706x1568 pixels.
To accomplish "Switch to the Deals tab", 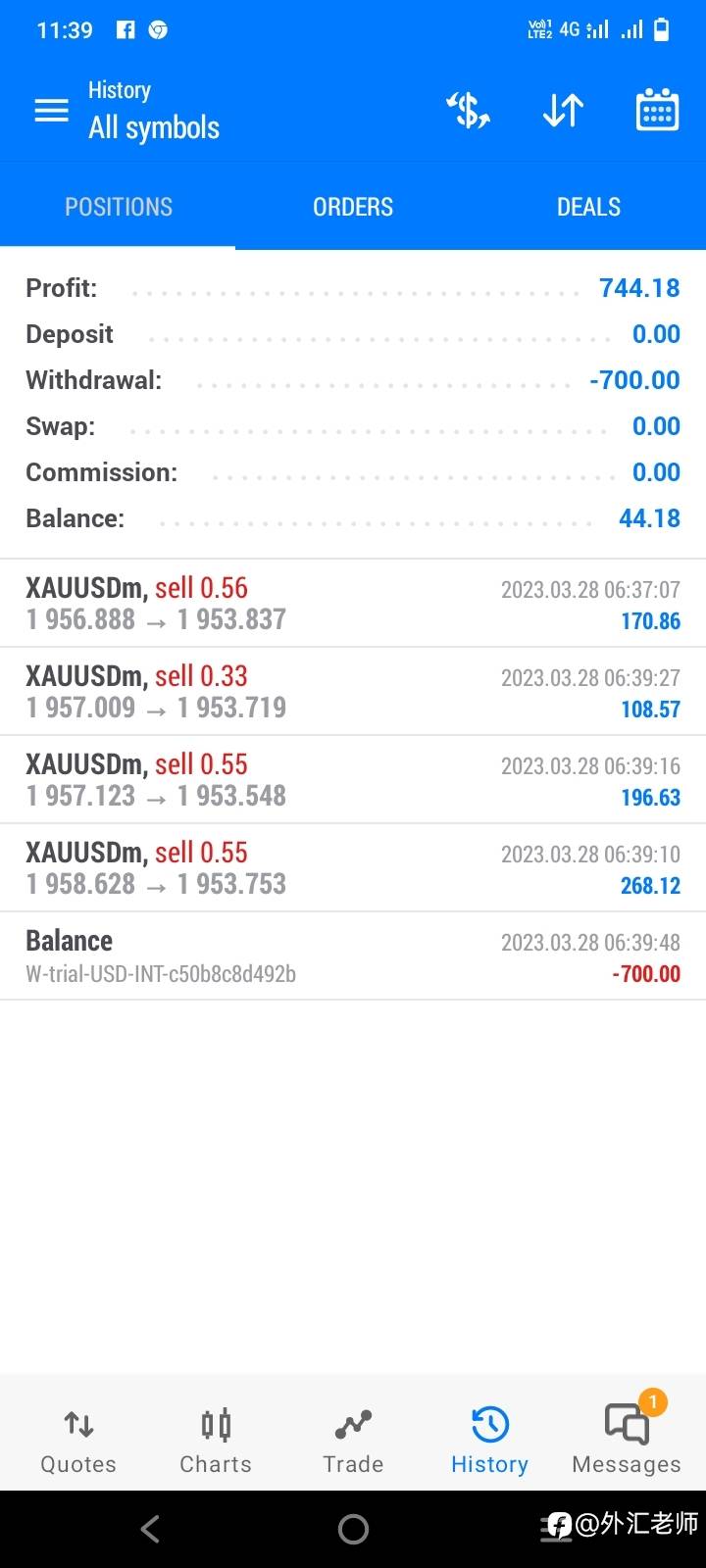I will pos(588,207).
